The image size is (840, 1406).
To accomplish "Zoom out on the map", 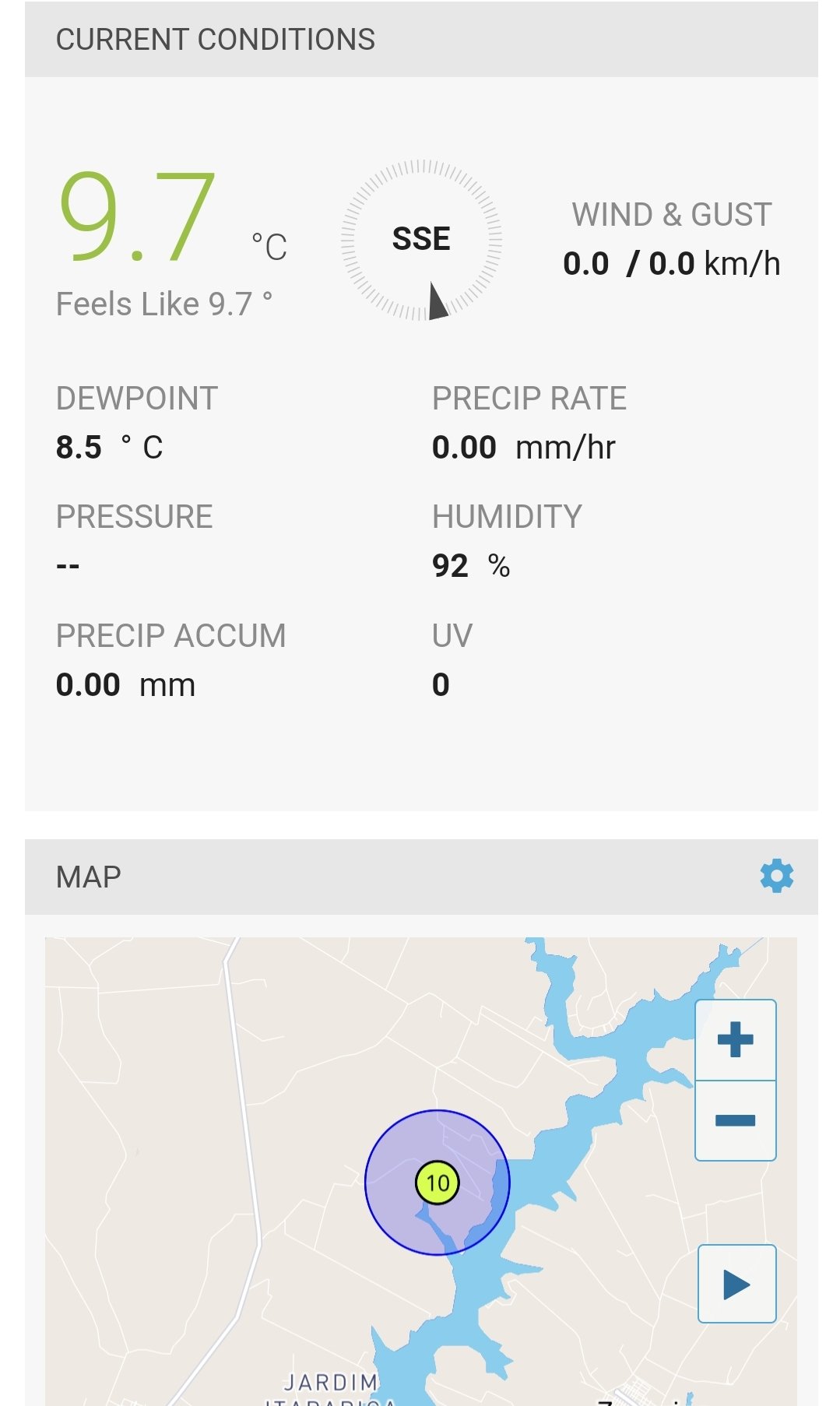I will click(736, 1121).
